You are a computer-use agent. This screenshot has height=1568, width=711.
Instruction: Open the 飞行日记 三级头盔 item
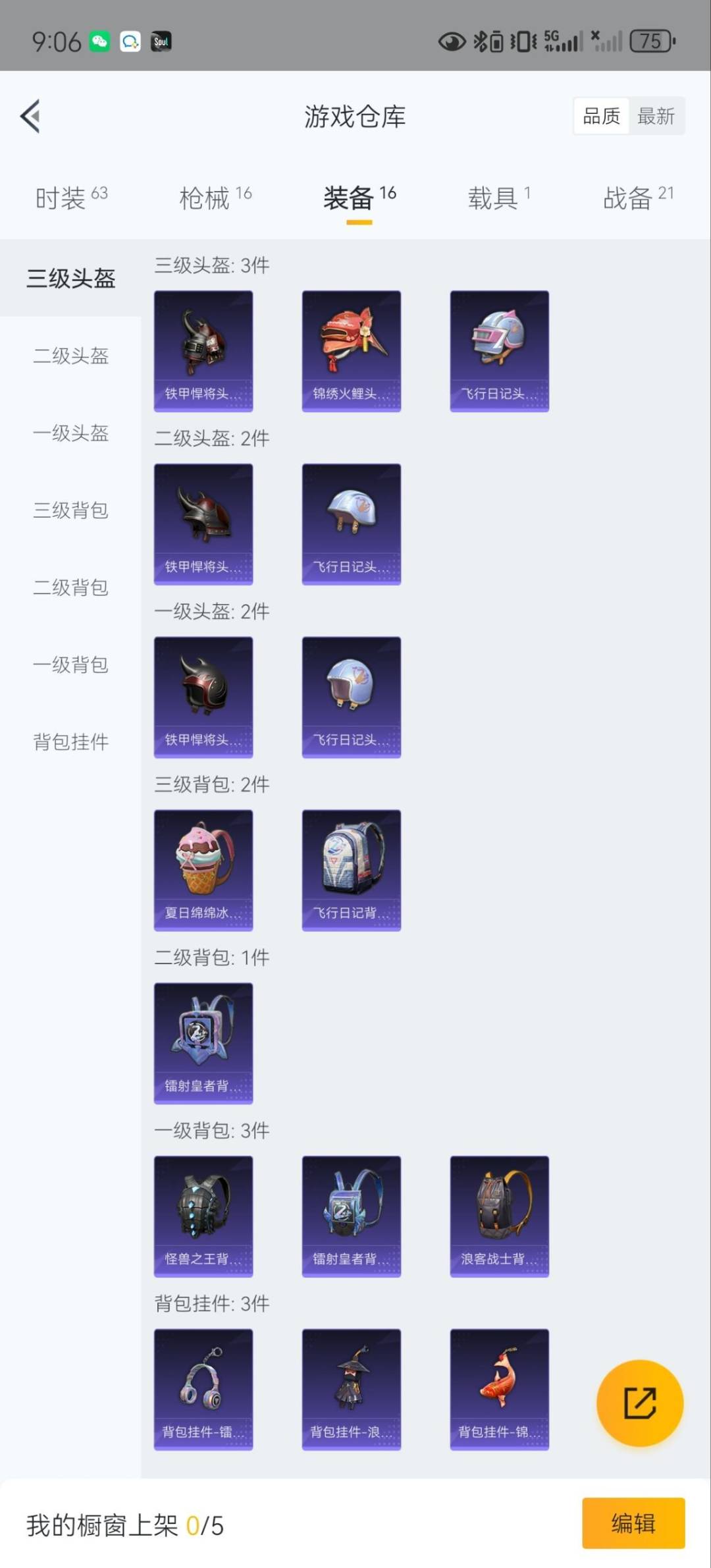click(499, 351)
